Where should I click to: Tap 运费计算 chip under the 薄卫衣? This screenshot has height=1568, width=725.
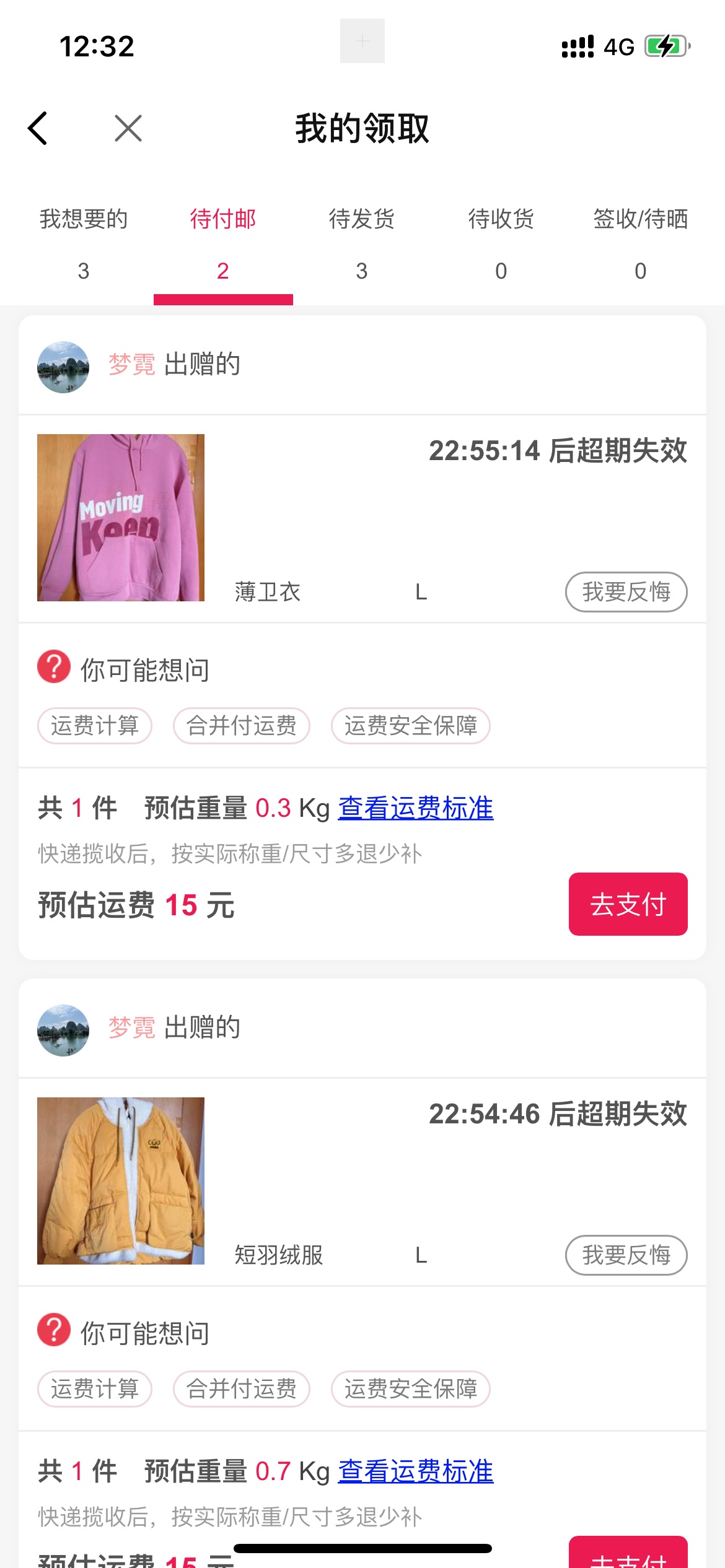pyautogui.click(x=95, y=726)
